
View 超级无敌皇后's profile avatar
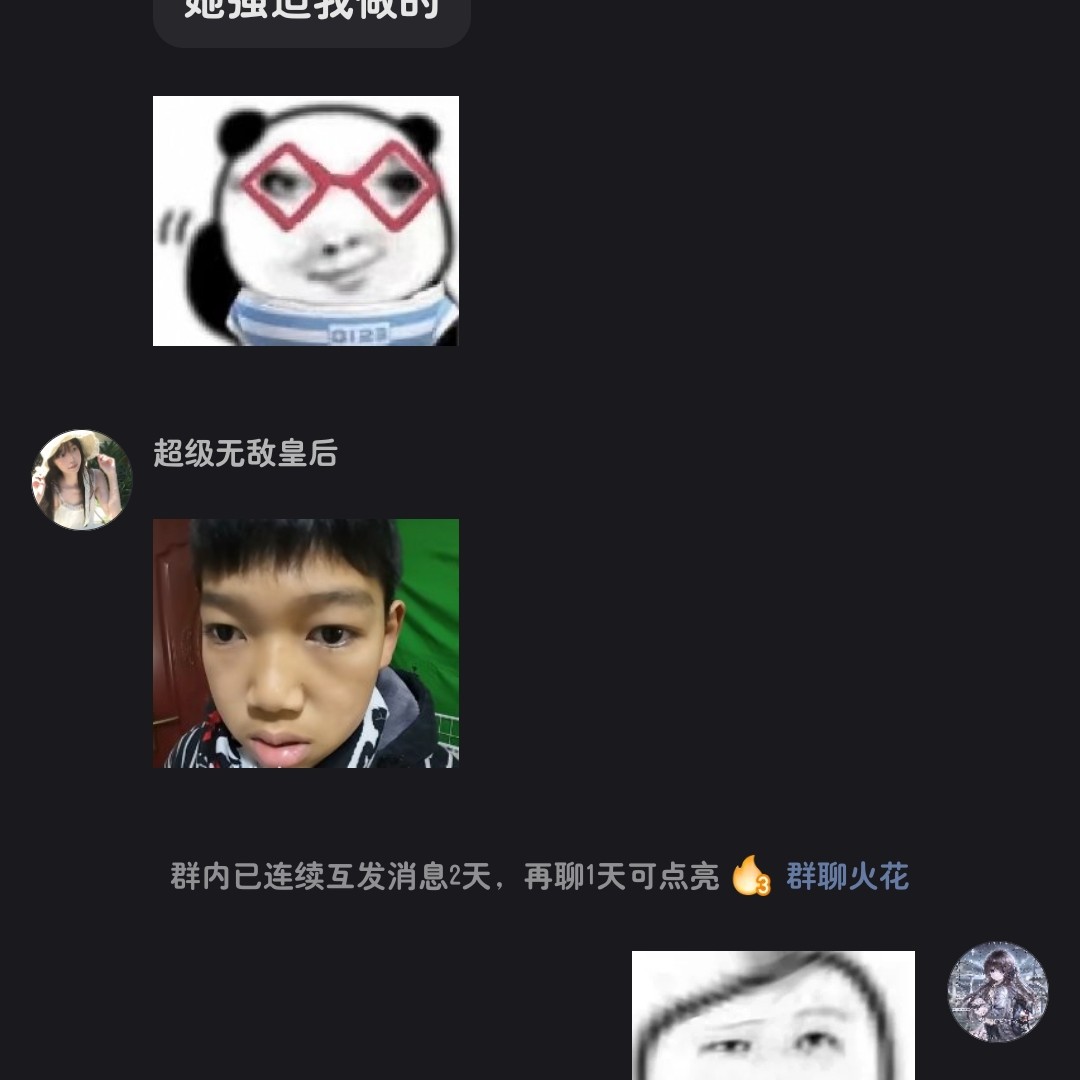[82, 480]
